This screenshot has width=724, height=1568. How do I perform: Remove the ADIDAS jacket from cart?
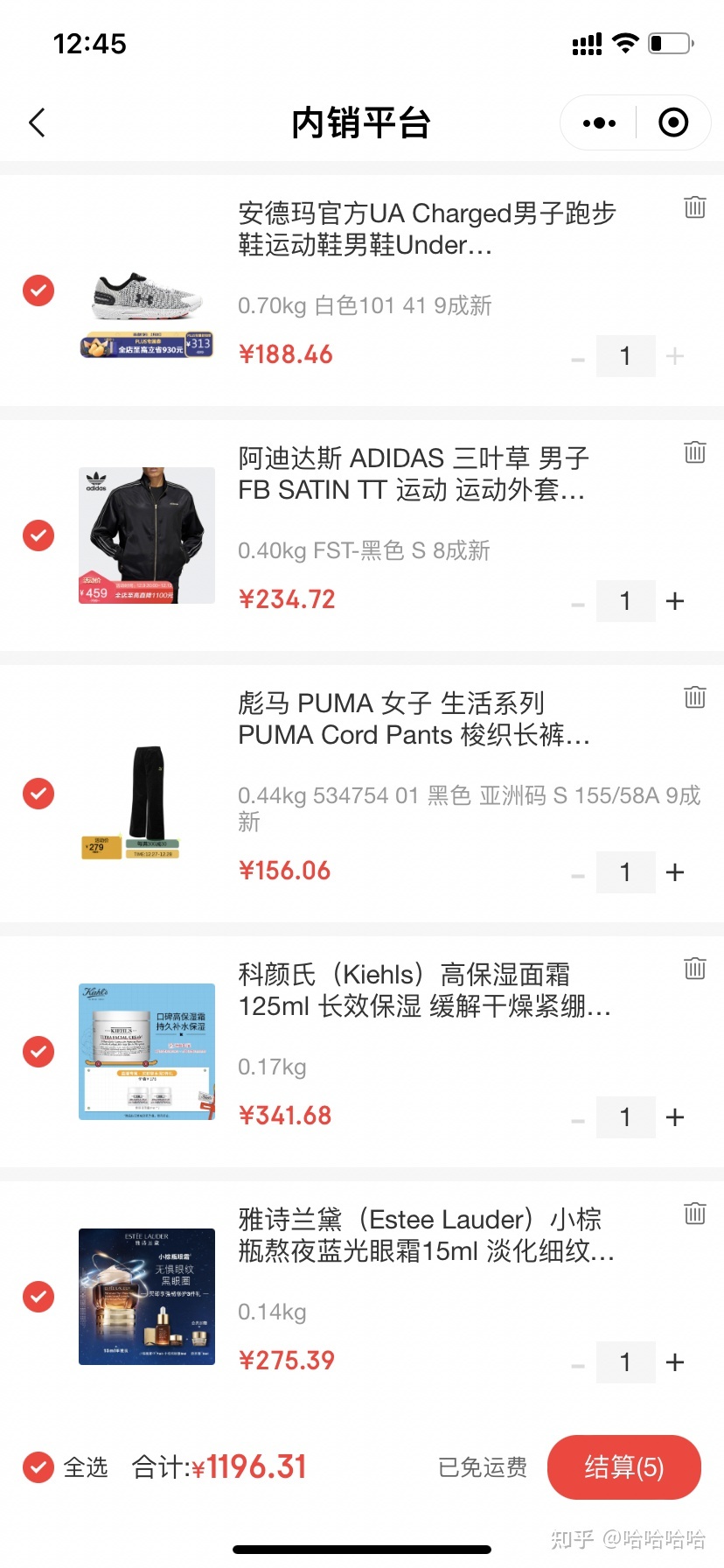694,452
